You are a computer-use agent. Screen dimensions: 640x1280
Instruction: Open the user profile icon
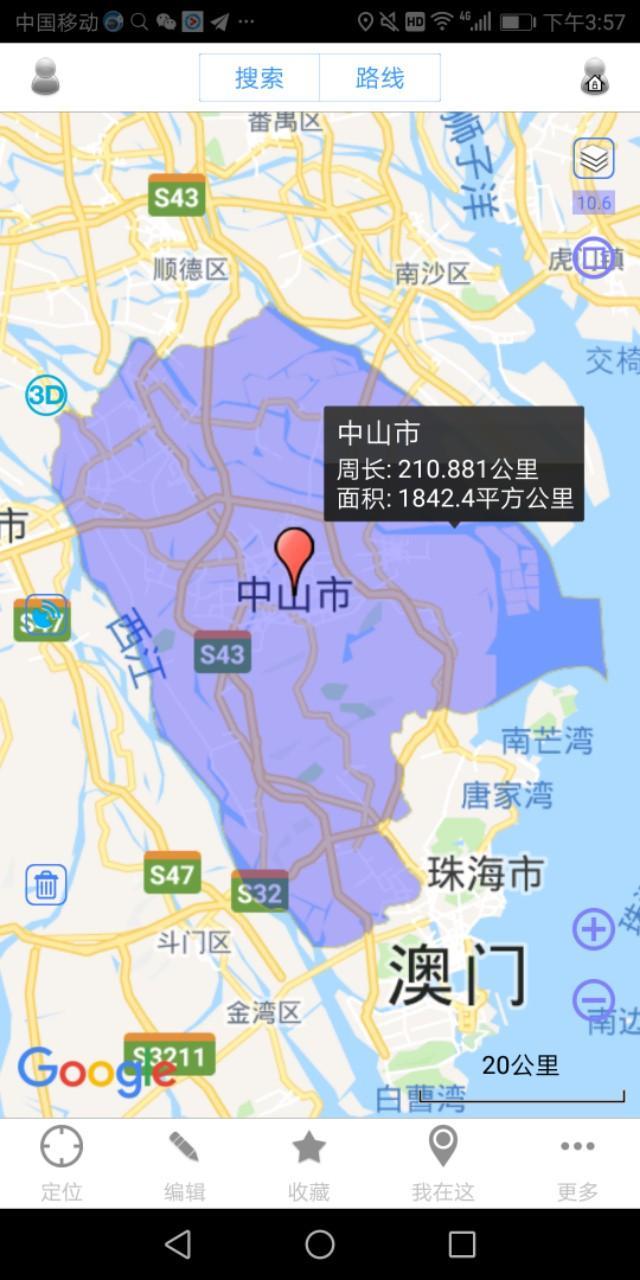(x=45, y=77)
